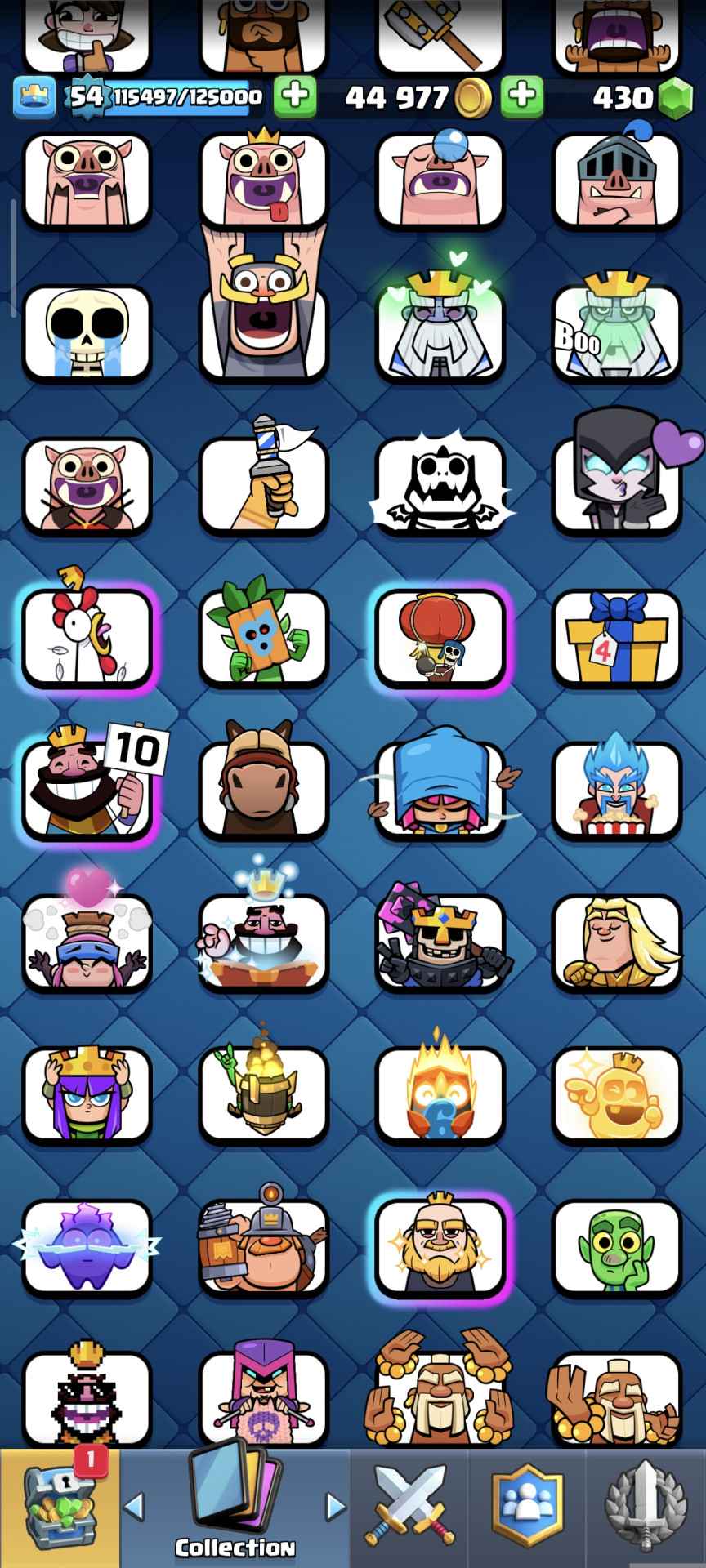
Task: Tap the green plus next to experience bar
Action: click(x=295, y=97)
